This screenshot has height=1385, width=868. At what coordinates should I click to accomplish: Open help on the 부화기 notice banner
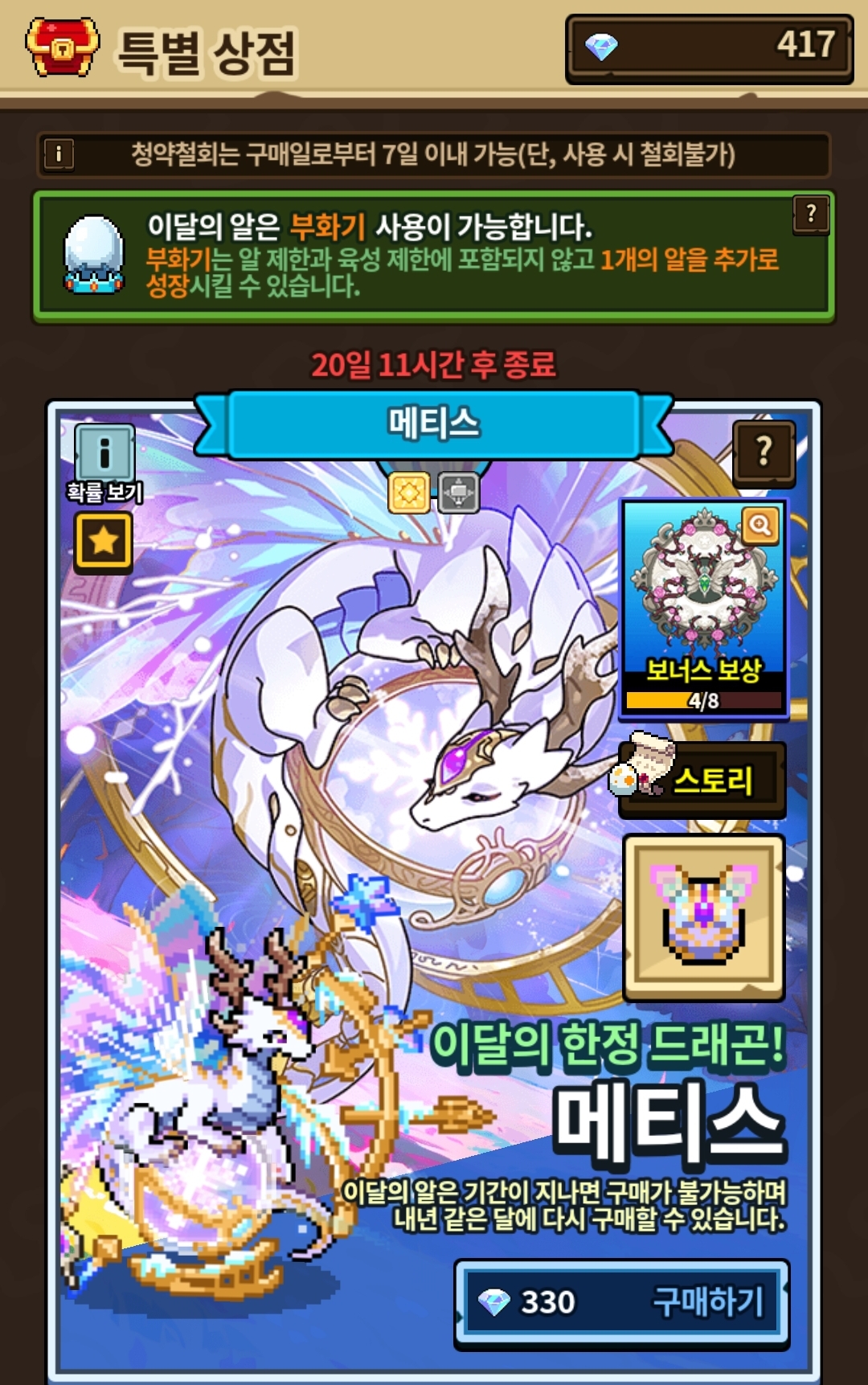(x=810, y=214)
